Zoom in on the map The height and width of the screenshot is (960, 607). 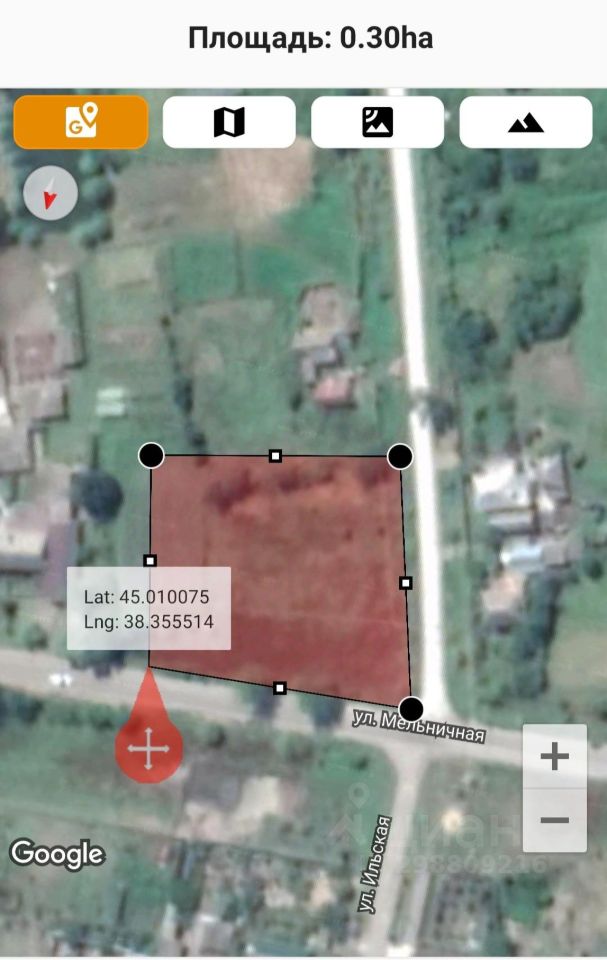tap(554, 756)
